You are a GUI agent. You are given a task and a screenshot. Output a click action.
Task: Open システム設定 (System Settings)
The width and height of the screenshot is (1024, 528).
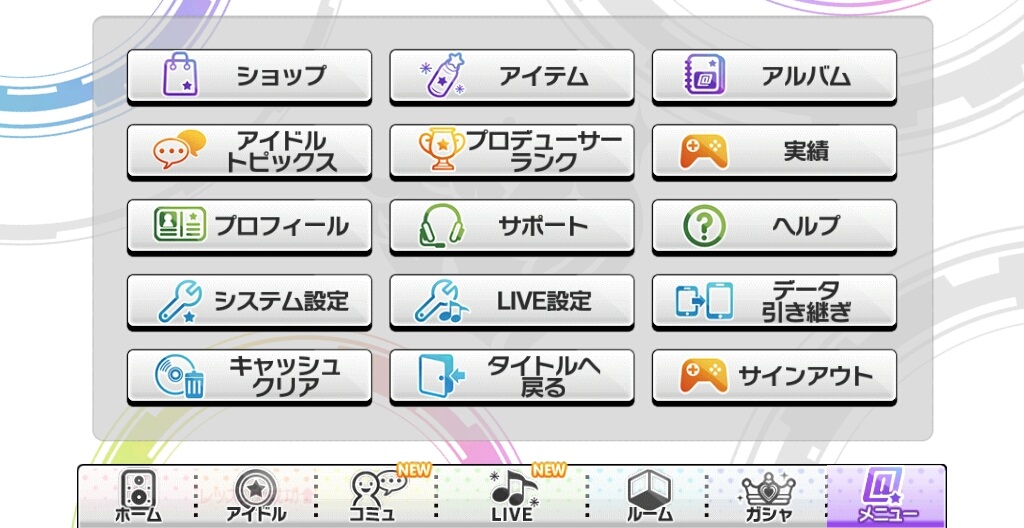(x=249, y=300)
